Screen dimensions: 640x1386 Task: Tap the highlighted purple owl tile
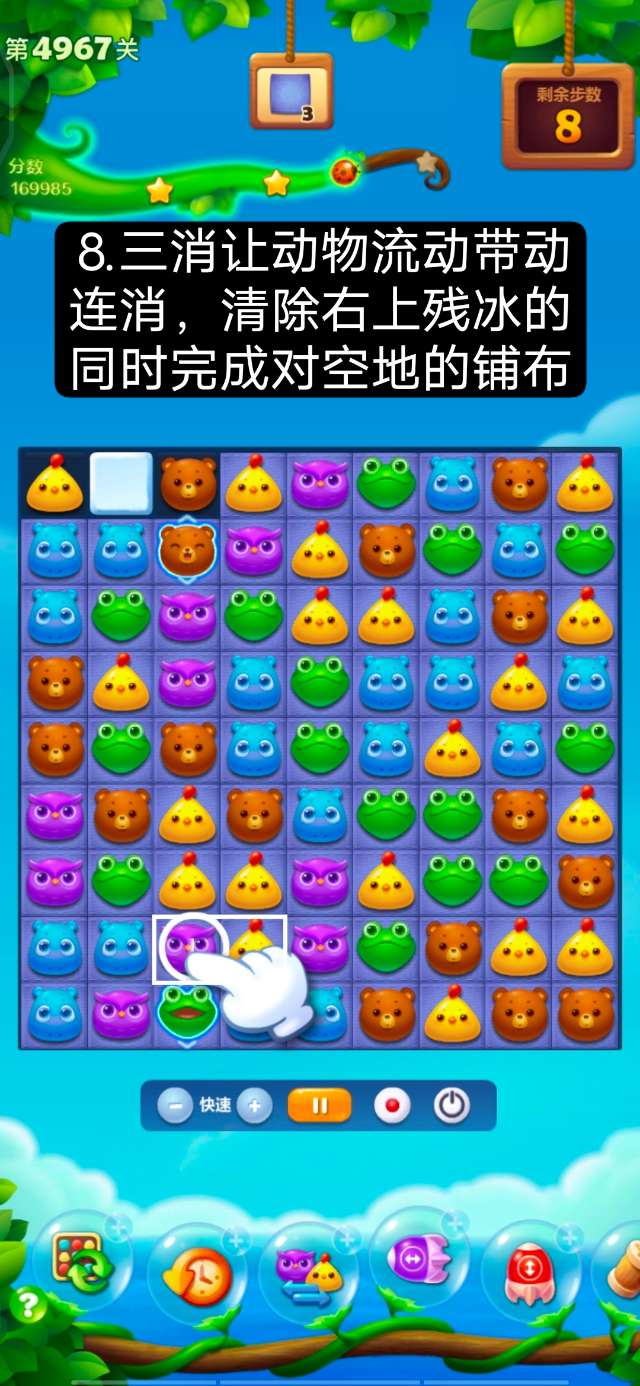186,946
